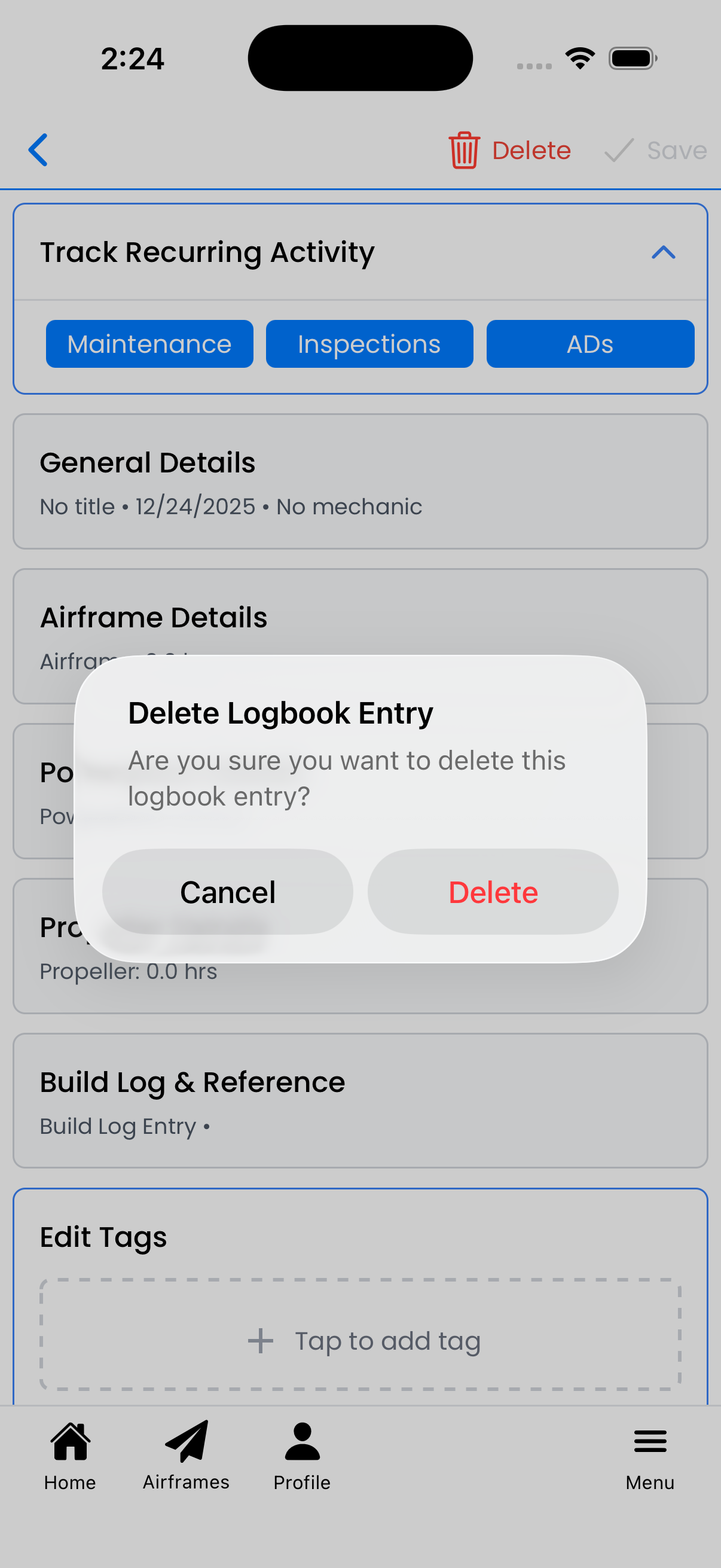The width and height of the screenshot is (721, 1568).
Task: Cancel the delete confirmation dialog
Action: pyautogui.click(x=227, y=891)
